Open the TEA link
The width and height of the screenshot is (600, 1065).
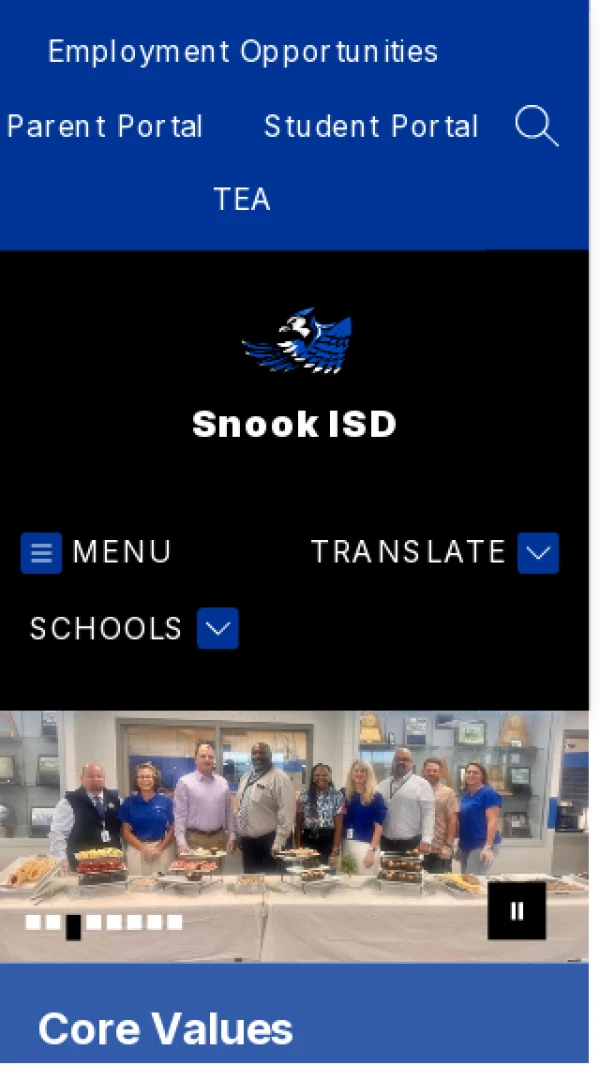(x=242, y=199)
